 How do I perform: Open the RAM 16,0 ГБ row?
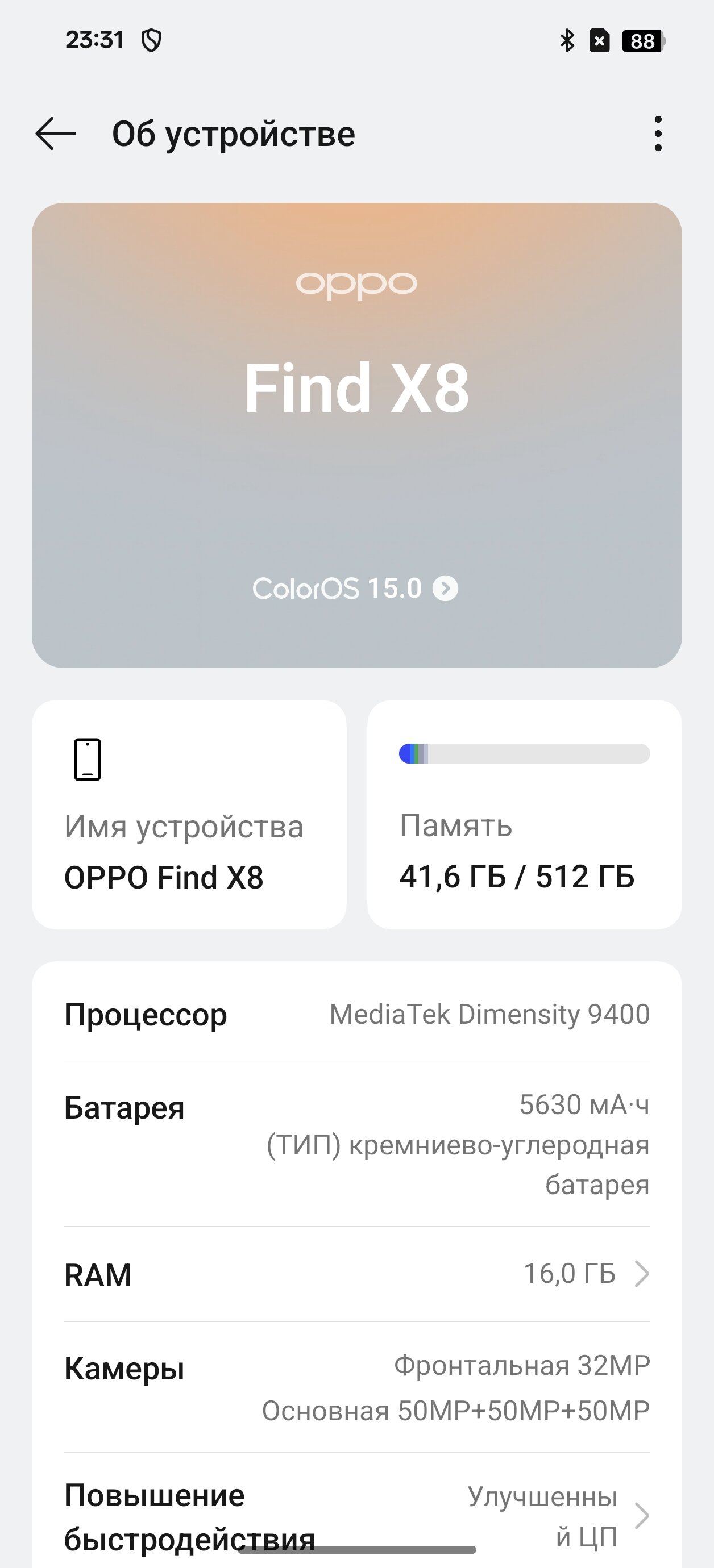click(x=357, y=1274)
